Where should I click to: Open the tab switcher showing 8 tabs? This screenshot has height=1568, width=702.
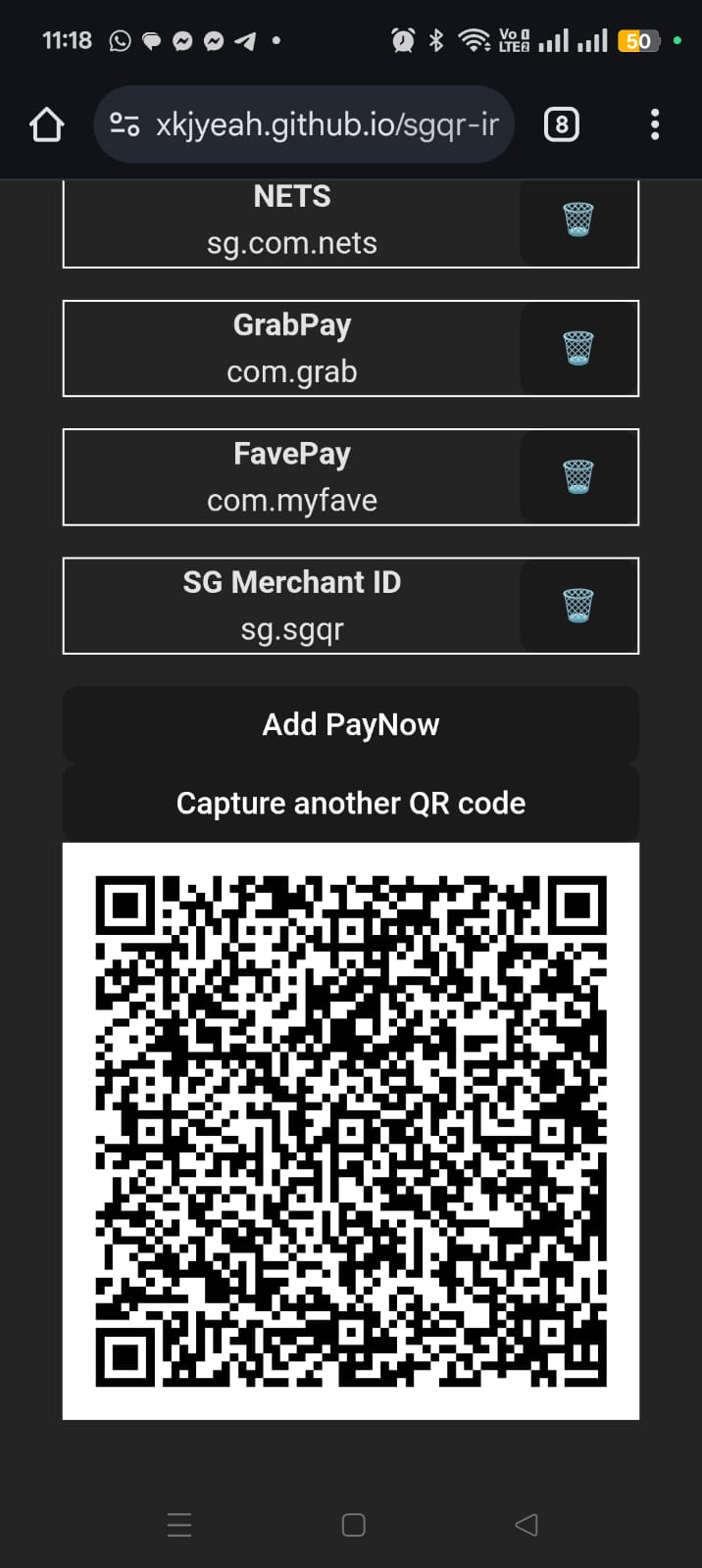(x=561, y=124)
